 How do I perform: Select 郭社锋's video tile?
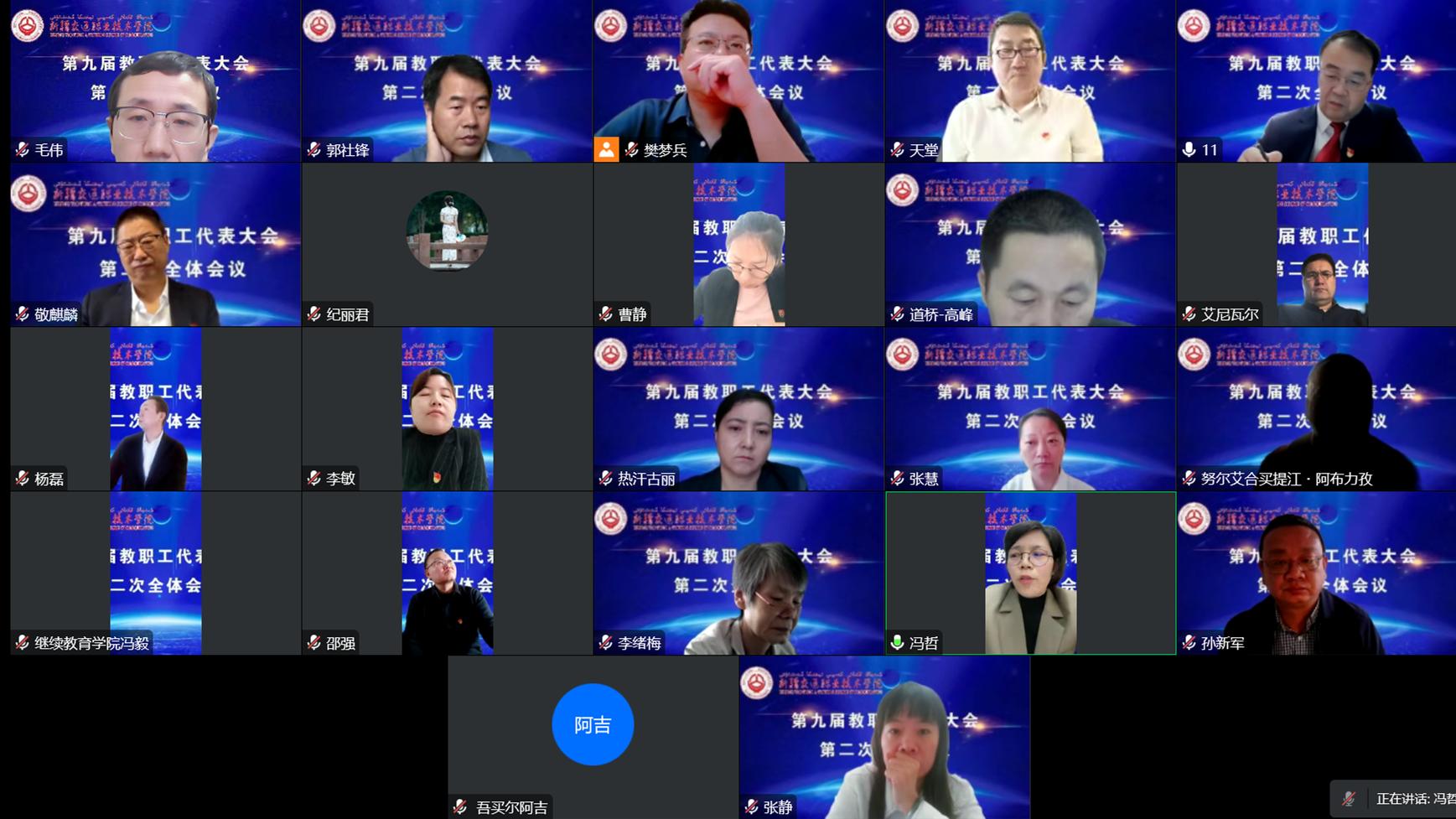click(447, 81)
